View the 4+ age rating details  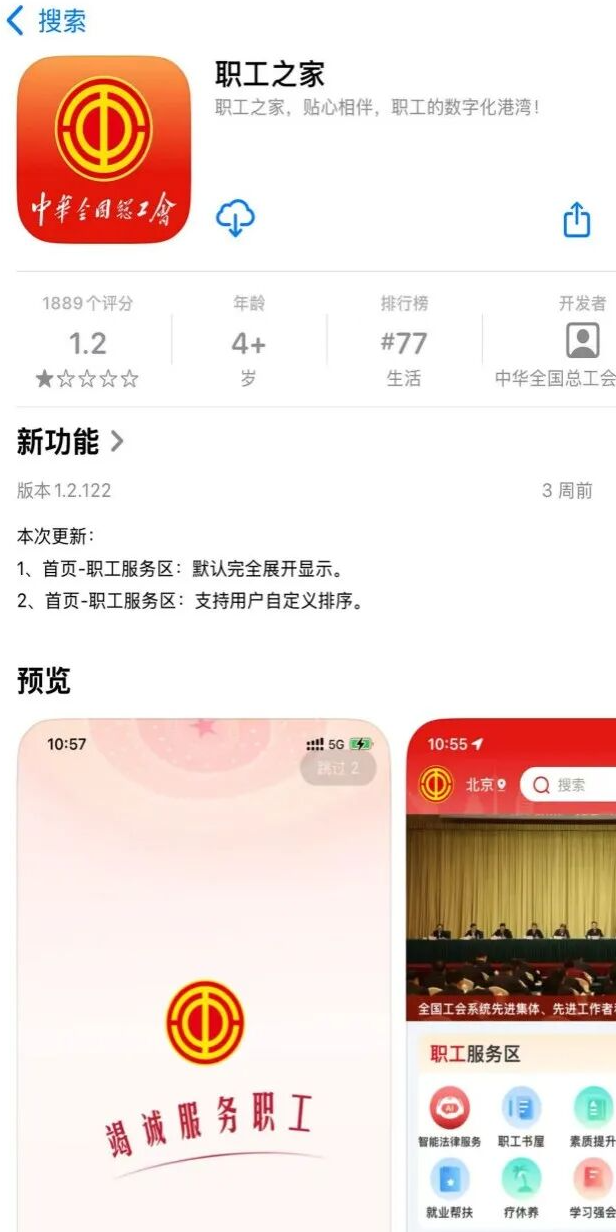pos(248,342)
